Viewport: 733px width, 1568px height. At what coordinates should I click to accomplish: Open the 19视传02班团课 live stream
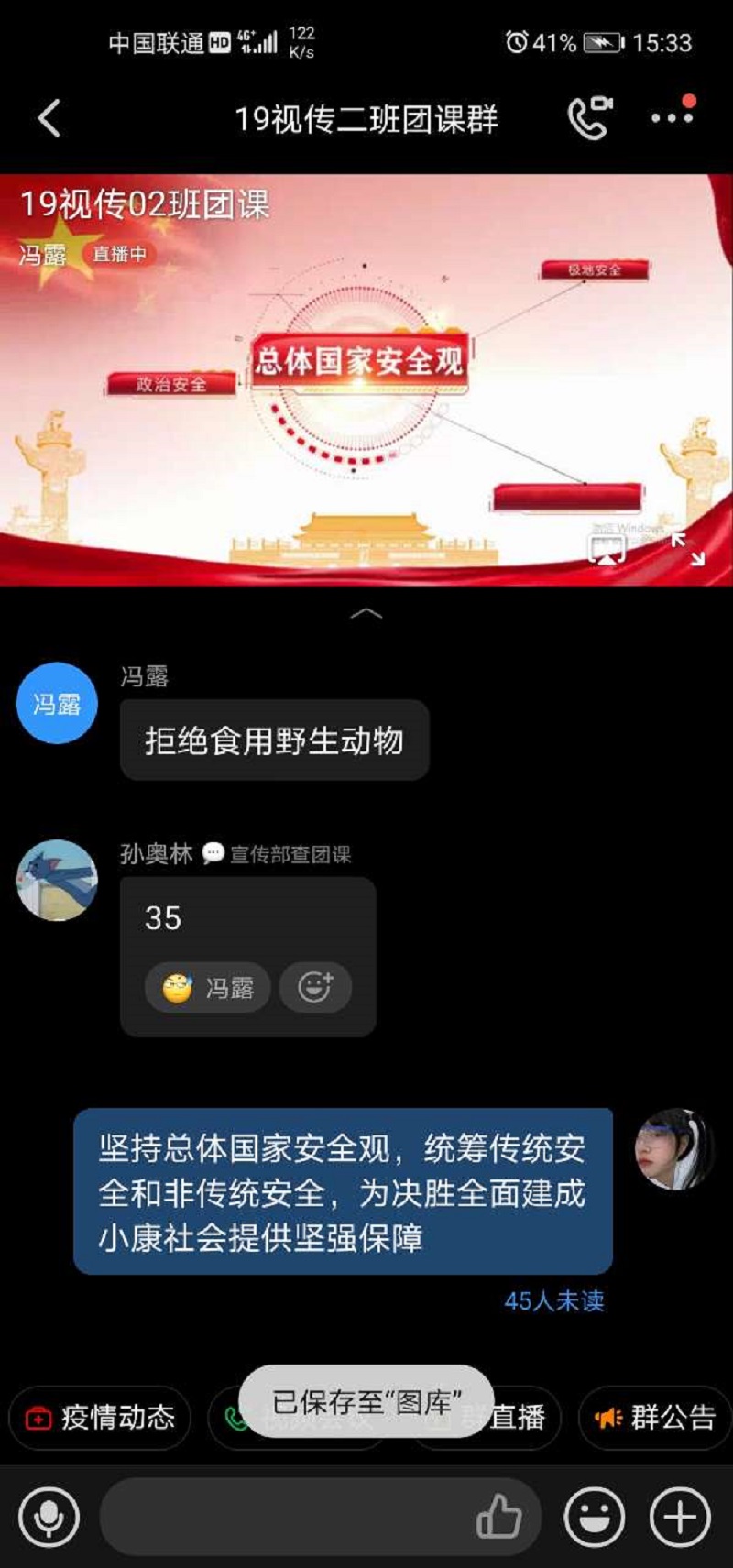point(366,376)
